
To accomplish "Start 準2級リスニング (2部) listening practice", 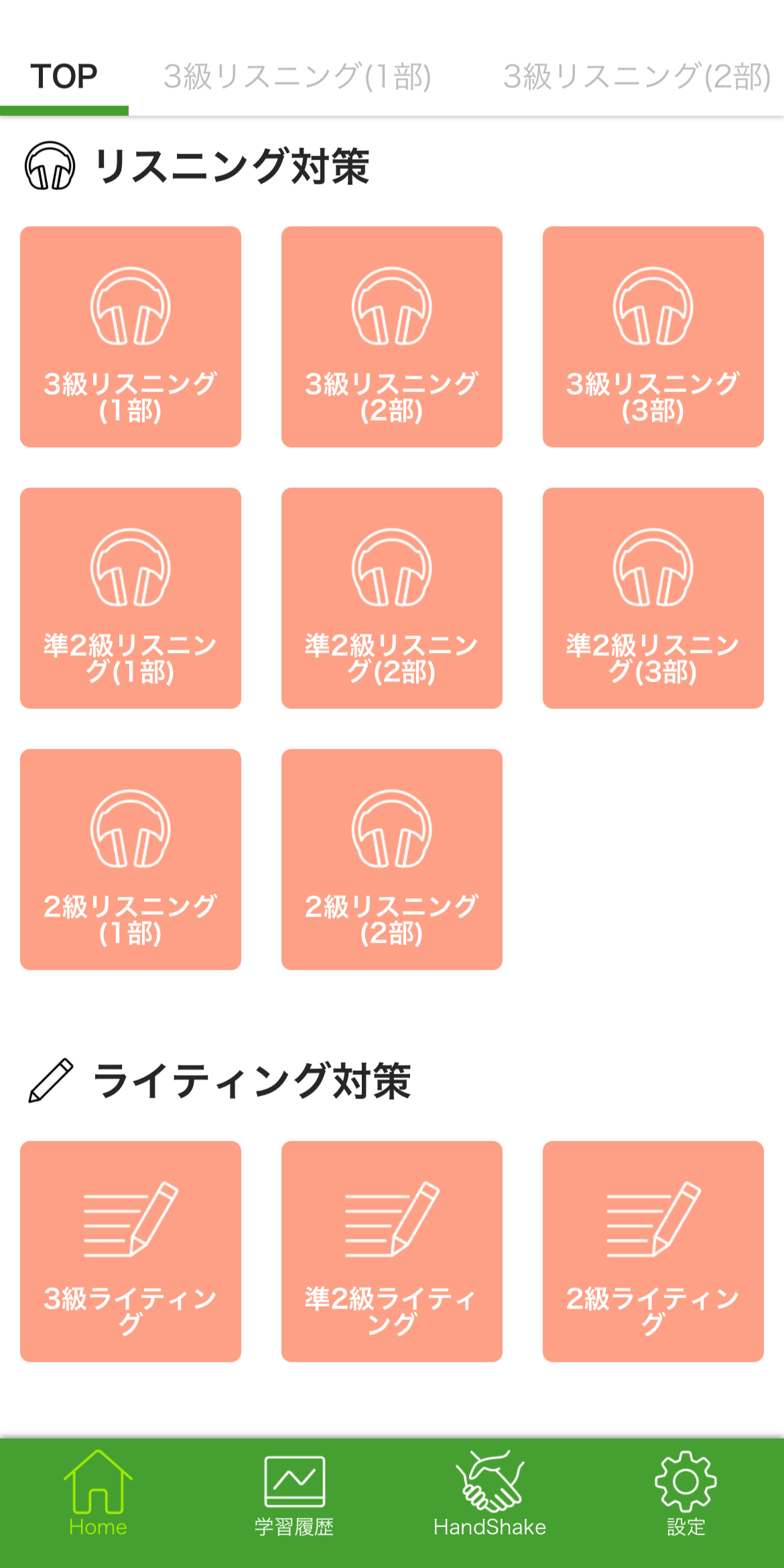I will pyautogui.click(x=392, y=596).
